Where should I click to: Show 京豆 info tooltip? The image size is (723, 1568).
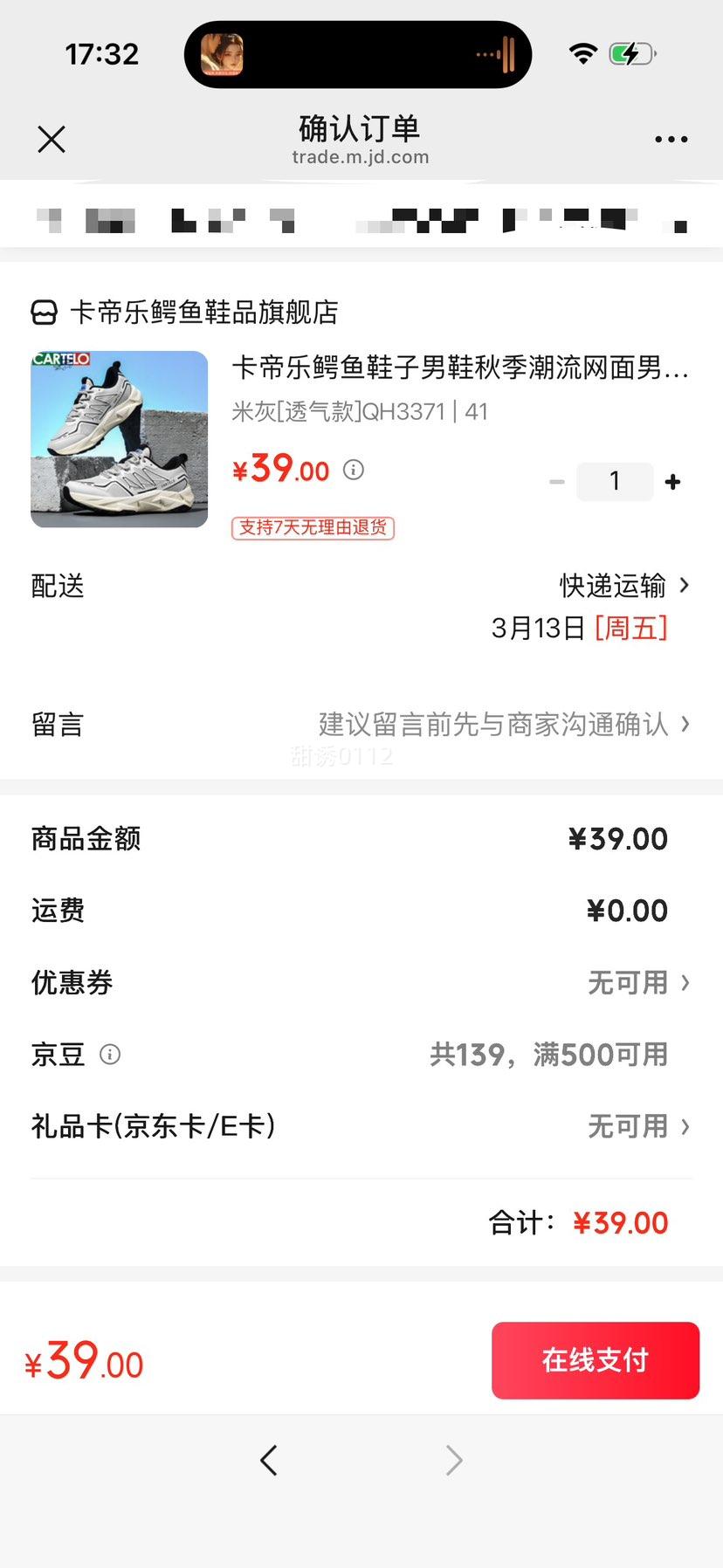(110, 1055)
